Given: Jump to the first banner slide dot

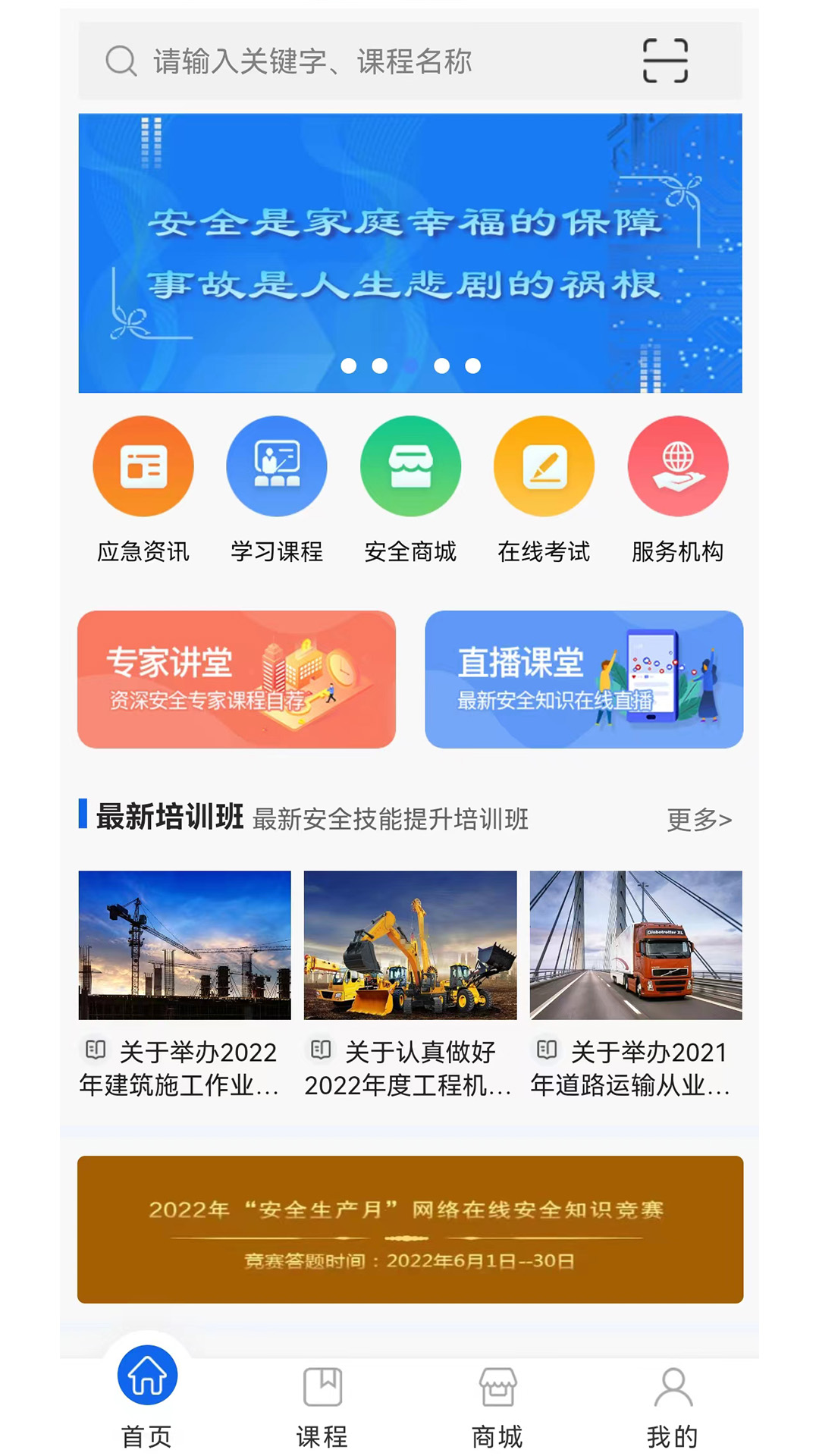Looking at the screenshot, I should pos(350,365).
